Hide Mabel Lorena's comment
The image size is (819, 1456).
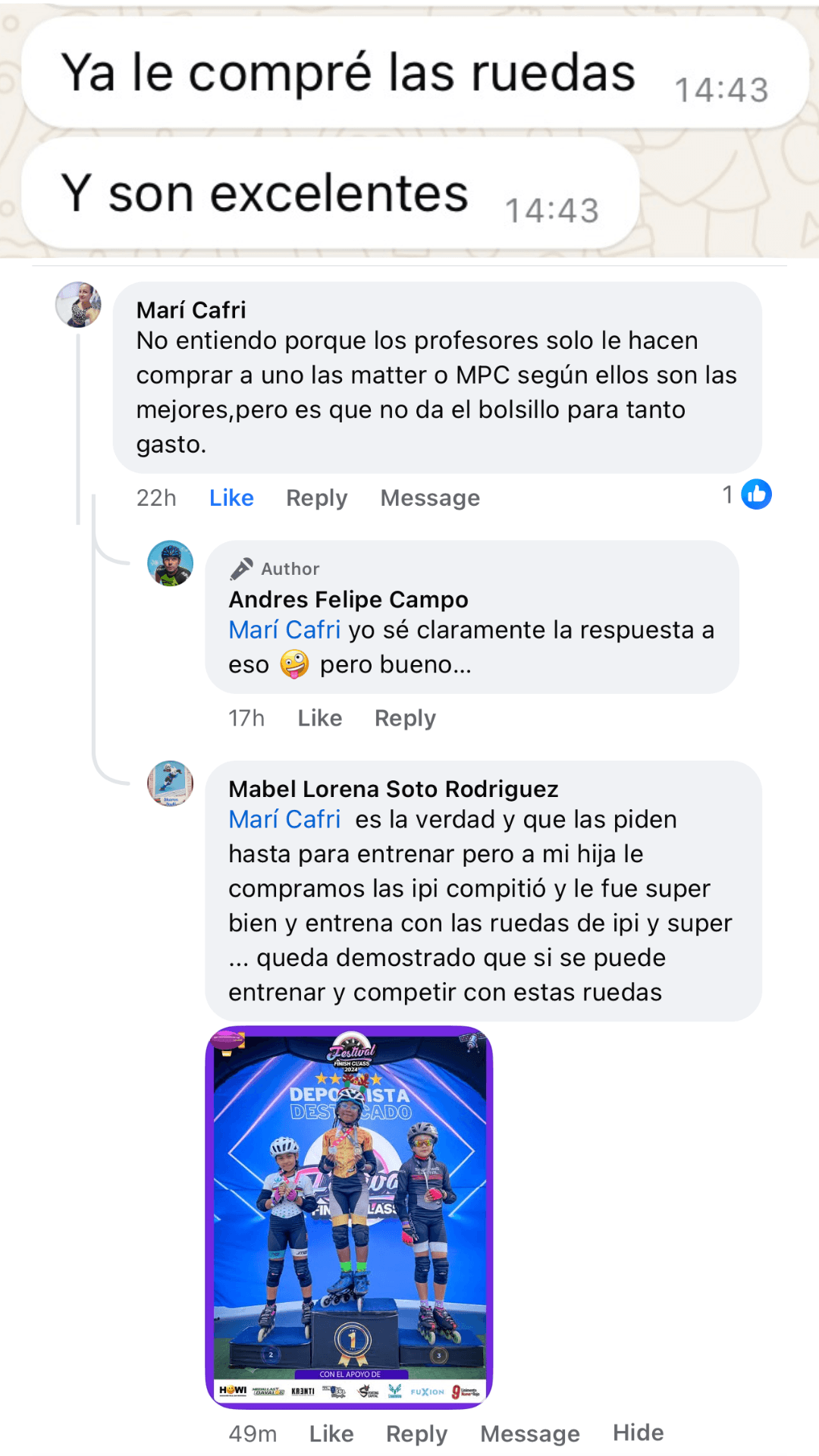click(638, 1432)
